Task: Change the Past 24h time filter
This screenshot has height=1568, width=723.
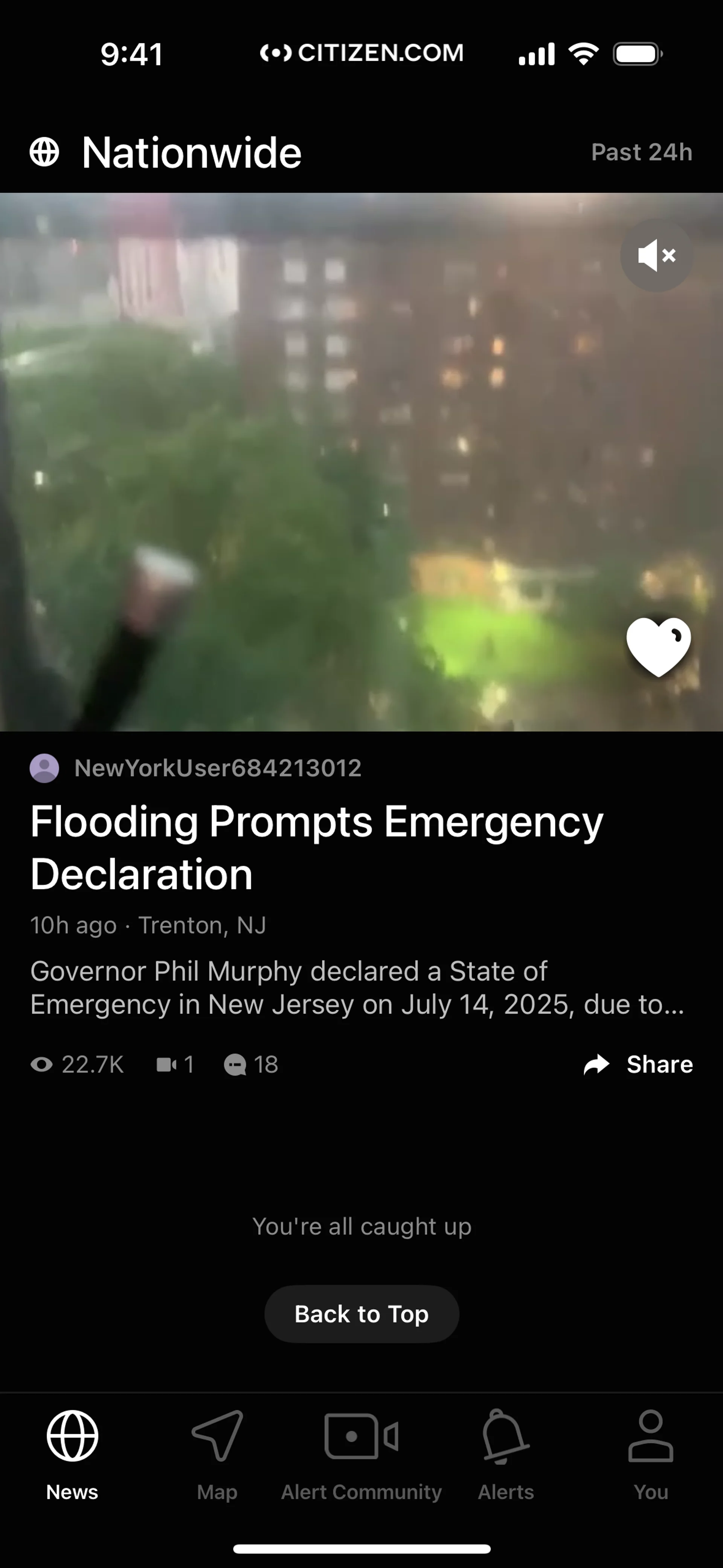Action: pos(641,152)
